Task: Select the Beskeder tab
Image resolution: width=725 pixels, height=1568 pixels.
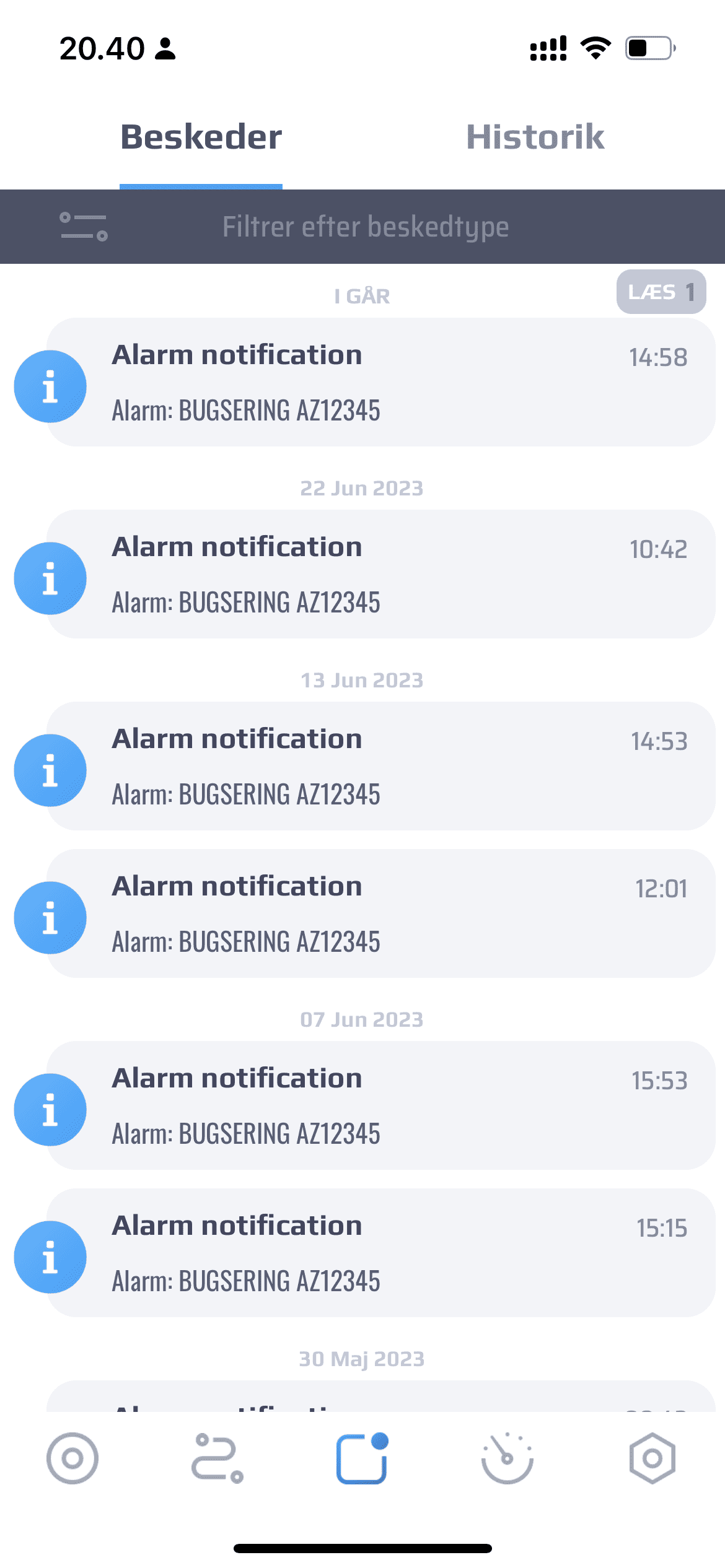Action: click(201, 137)
